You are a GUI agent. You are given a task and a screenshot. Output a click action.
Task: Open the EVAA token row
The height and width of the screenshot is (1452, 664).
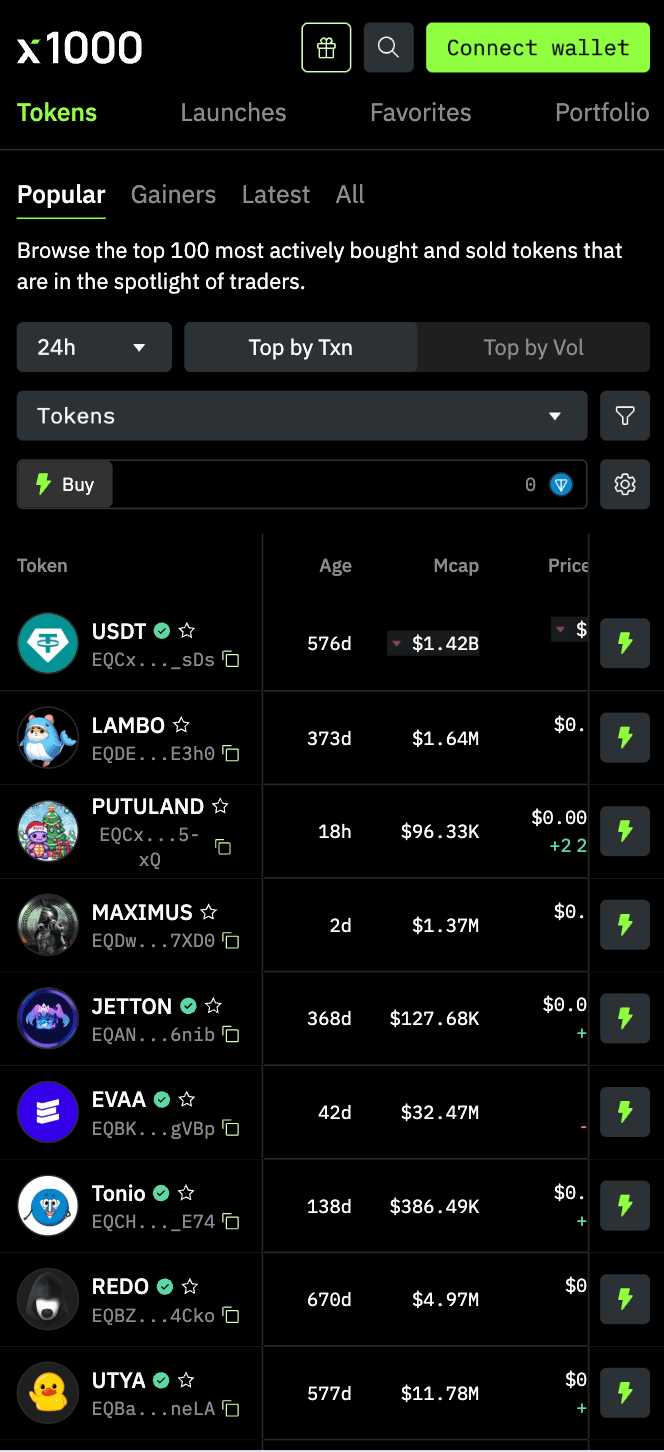point(120,1100)
